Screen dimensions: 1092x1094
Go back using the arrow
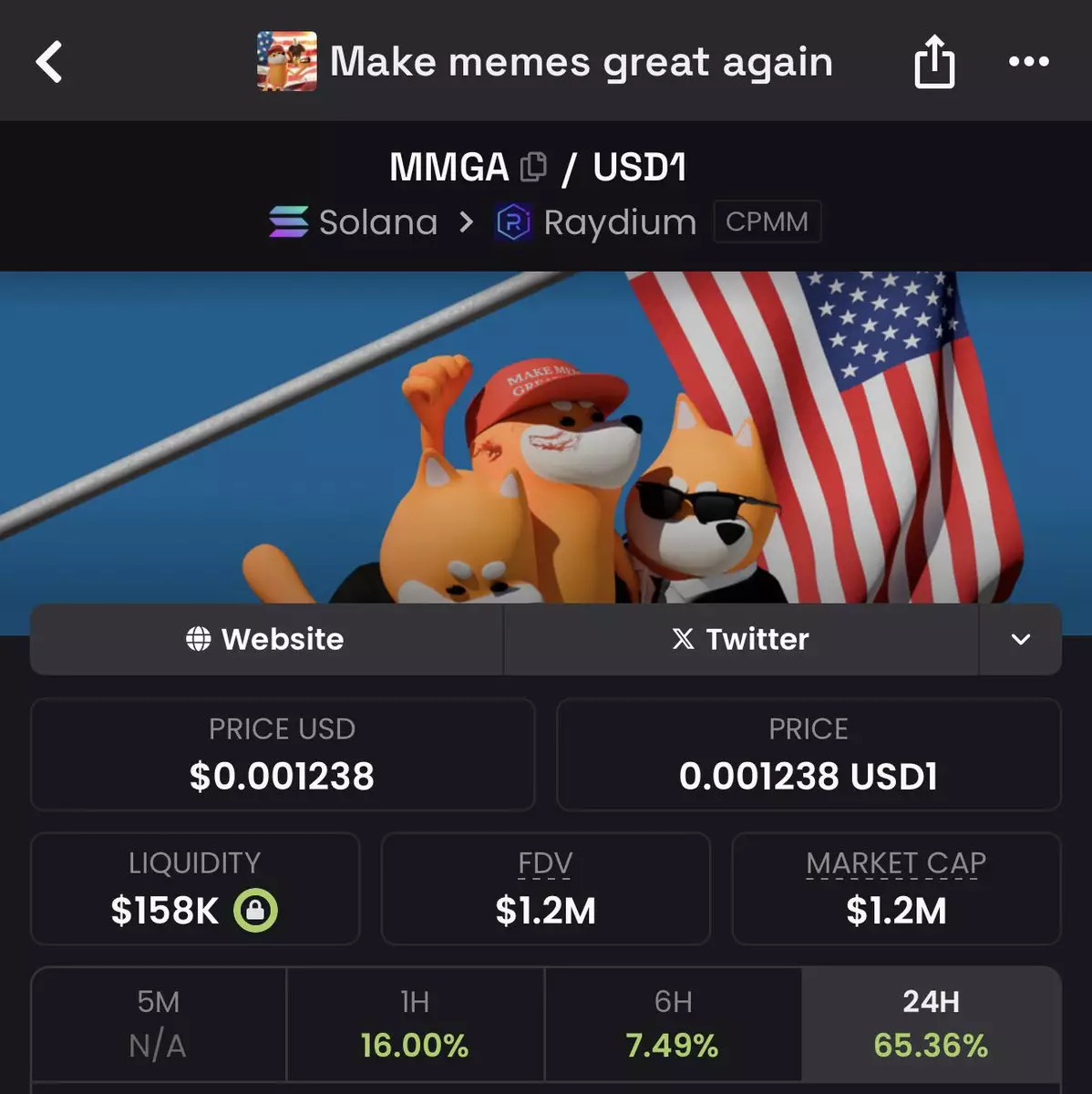pyautogui.click(x=49, y=62)
